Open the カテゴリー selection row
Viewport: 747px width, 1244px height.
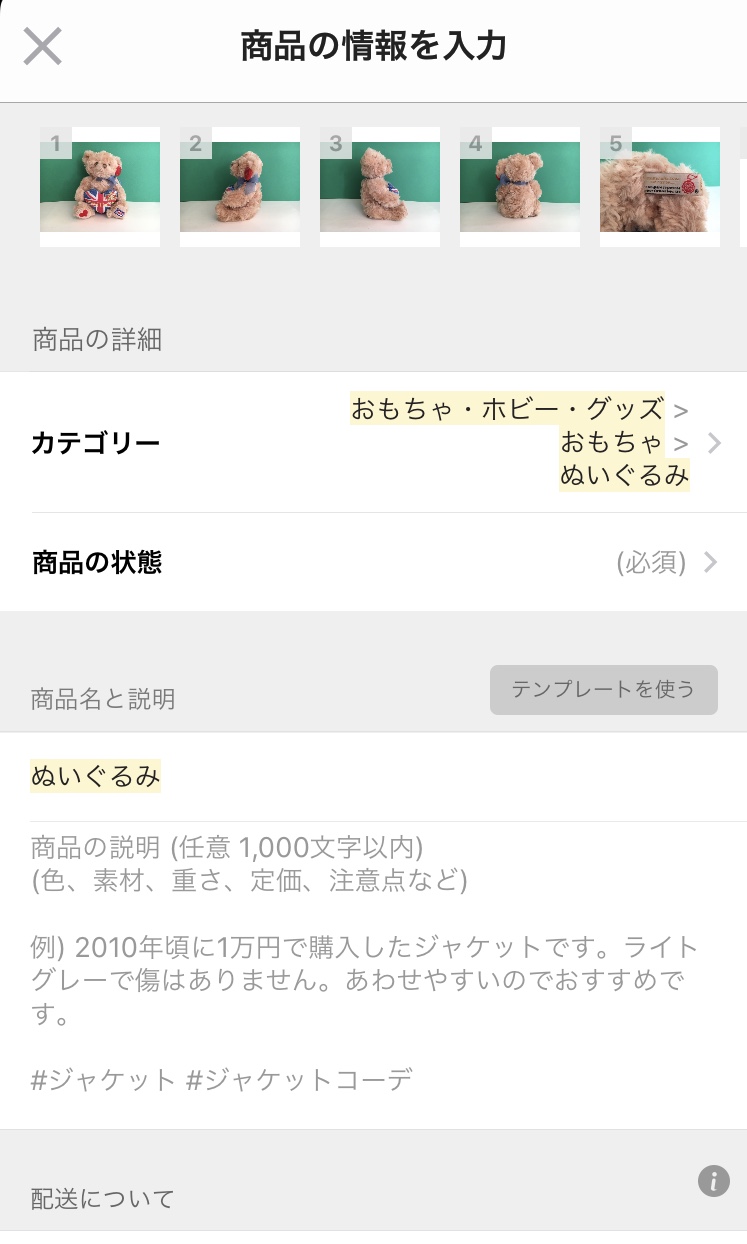(373, 443)
